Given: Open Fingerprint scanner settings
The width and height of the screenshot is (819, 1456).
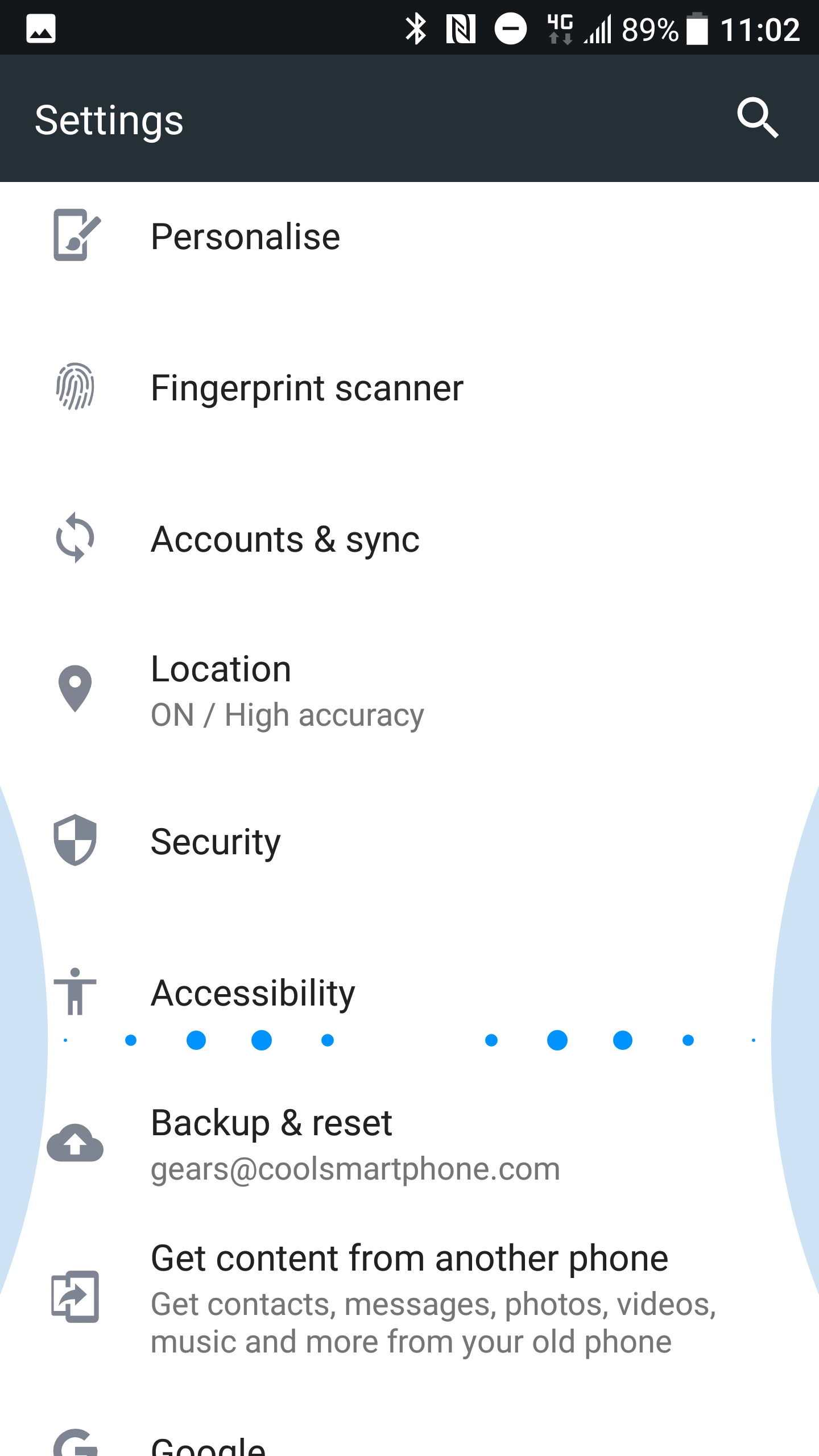Looking at the screenshot, I should (x=409, y=387).
